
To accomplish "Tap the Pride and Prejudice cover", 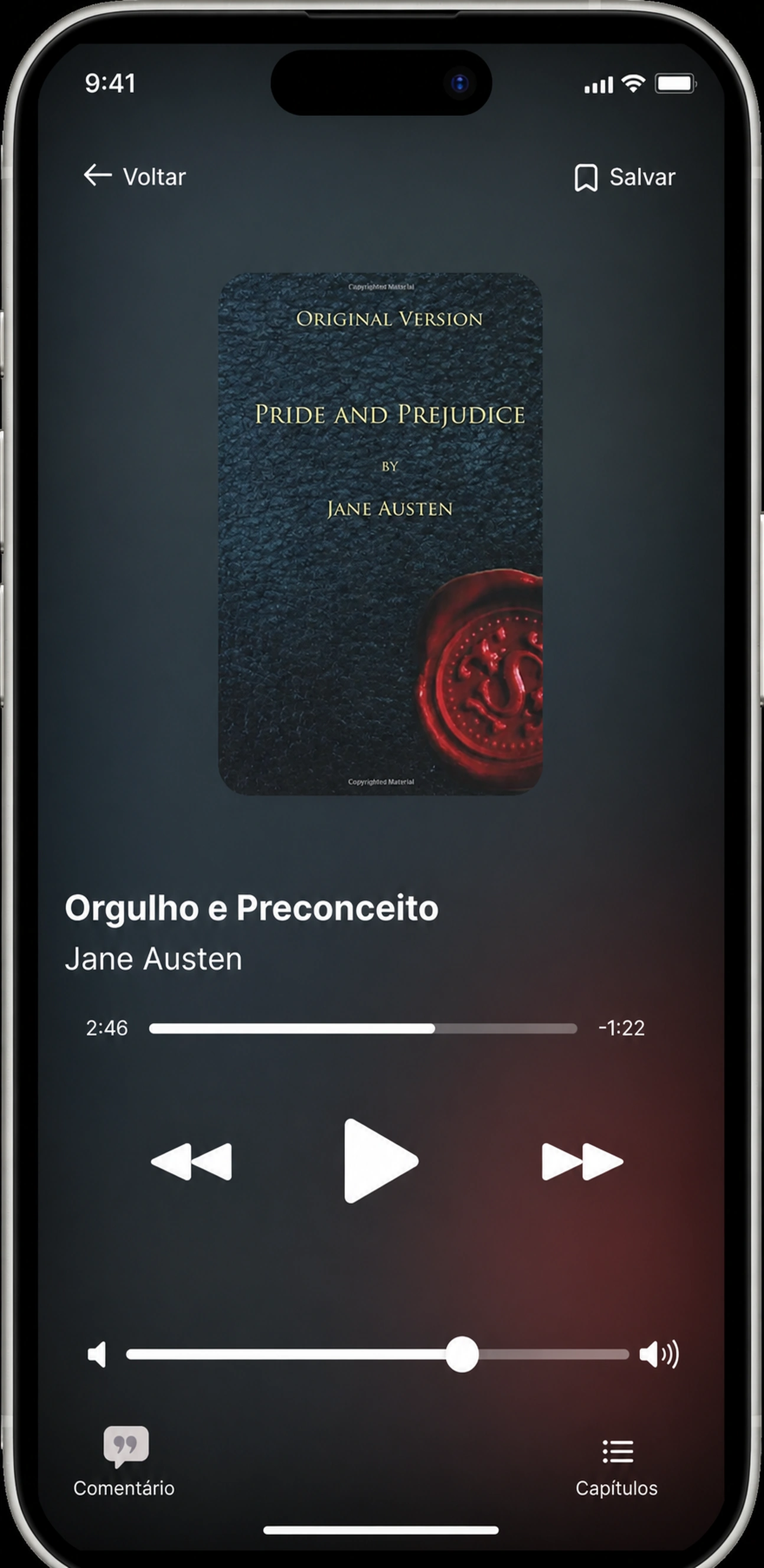I will point(380,534).
